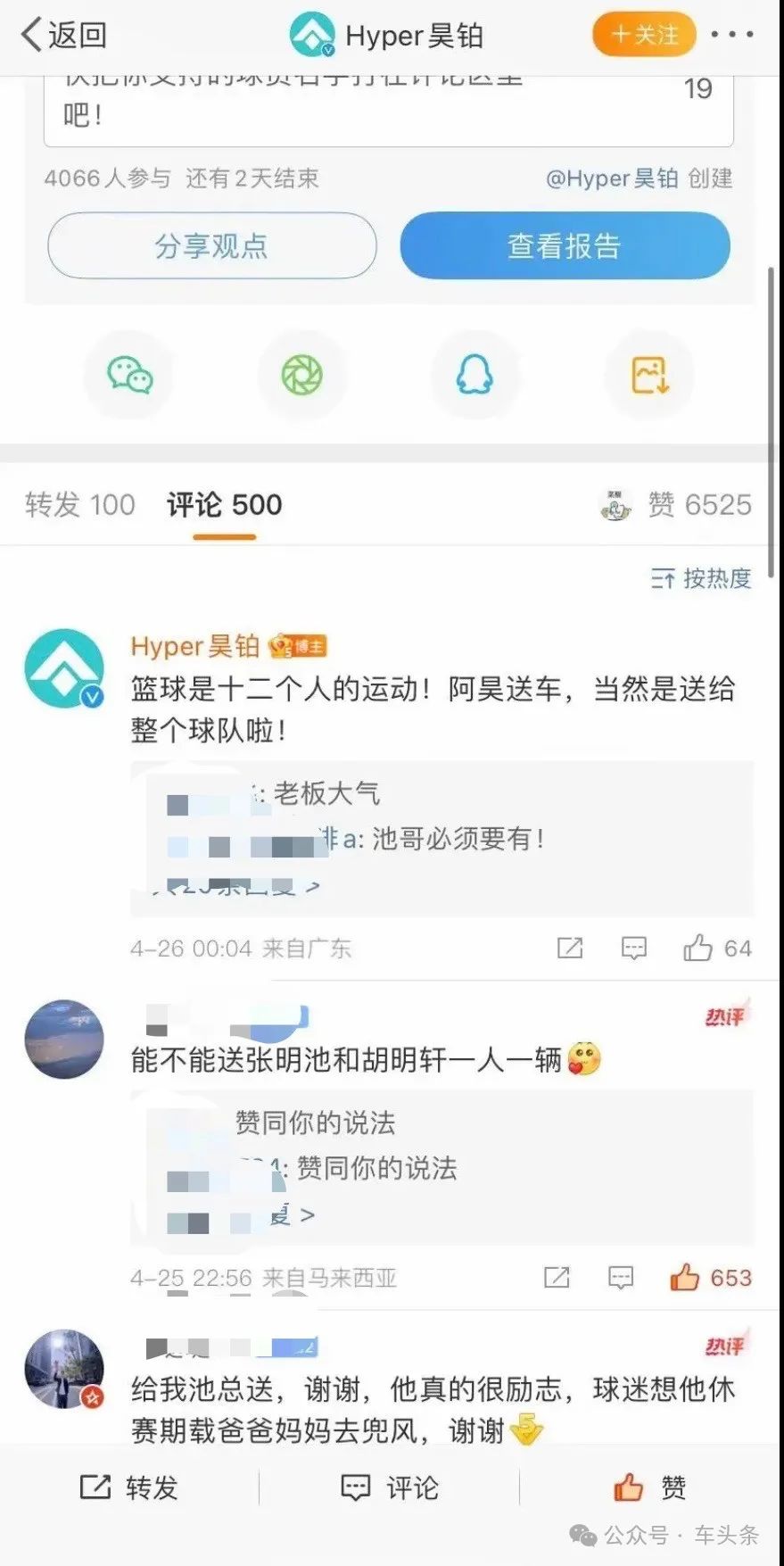Share the post via the WeChat icon
Viewport: 784px width, 1566px height.
(x=129, y=375)
